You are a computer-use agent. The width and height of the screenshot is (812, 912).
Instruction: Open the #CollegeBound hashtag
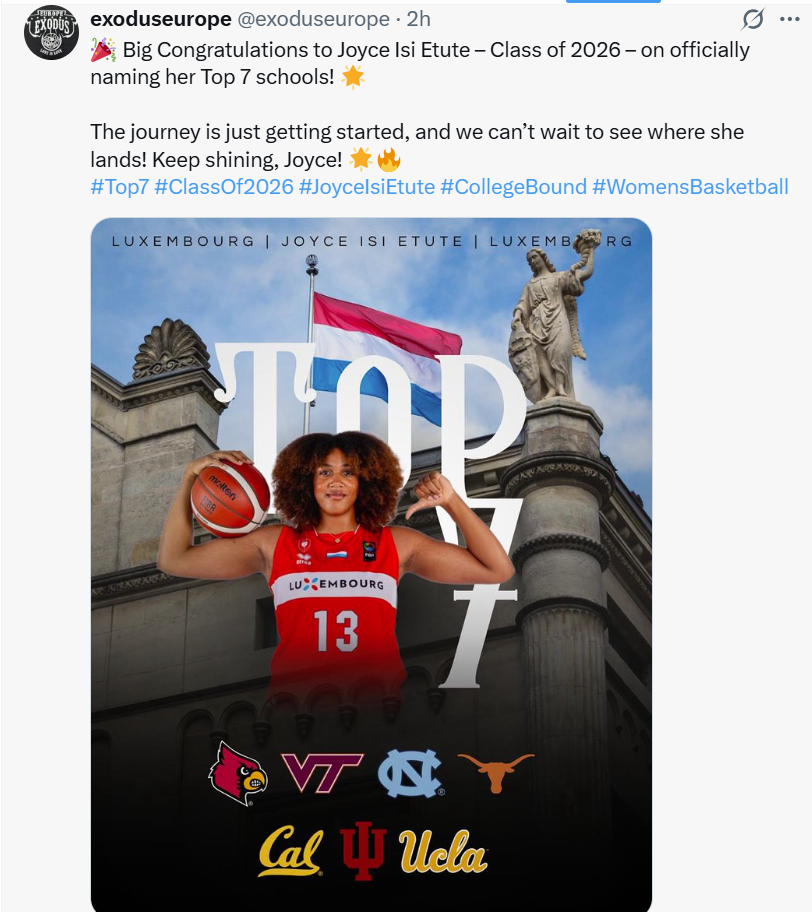pos(513,187)
